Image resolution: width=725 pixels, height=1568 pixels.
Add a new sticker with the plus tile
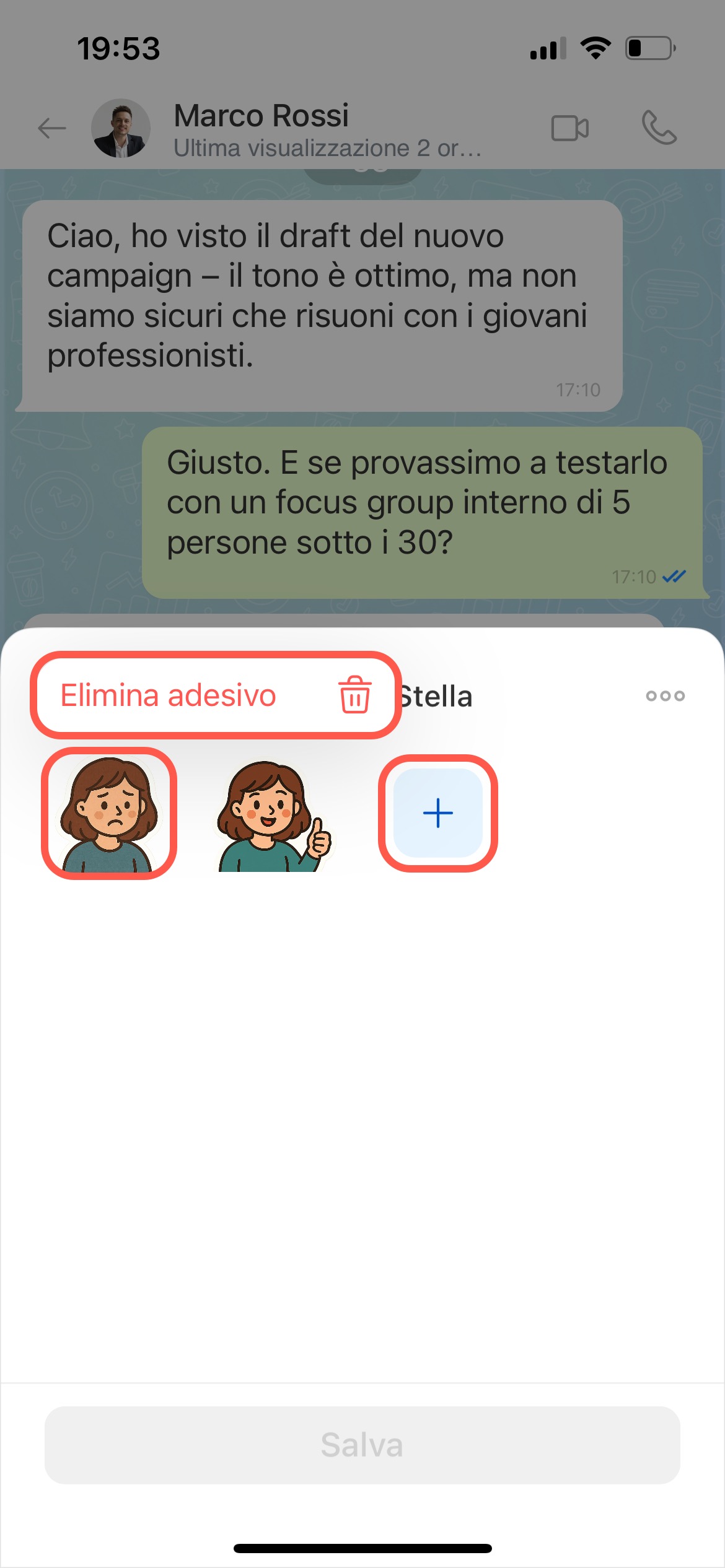click(x=438, y=813)
